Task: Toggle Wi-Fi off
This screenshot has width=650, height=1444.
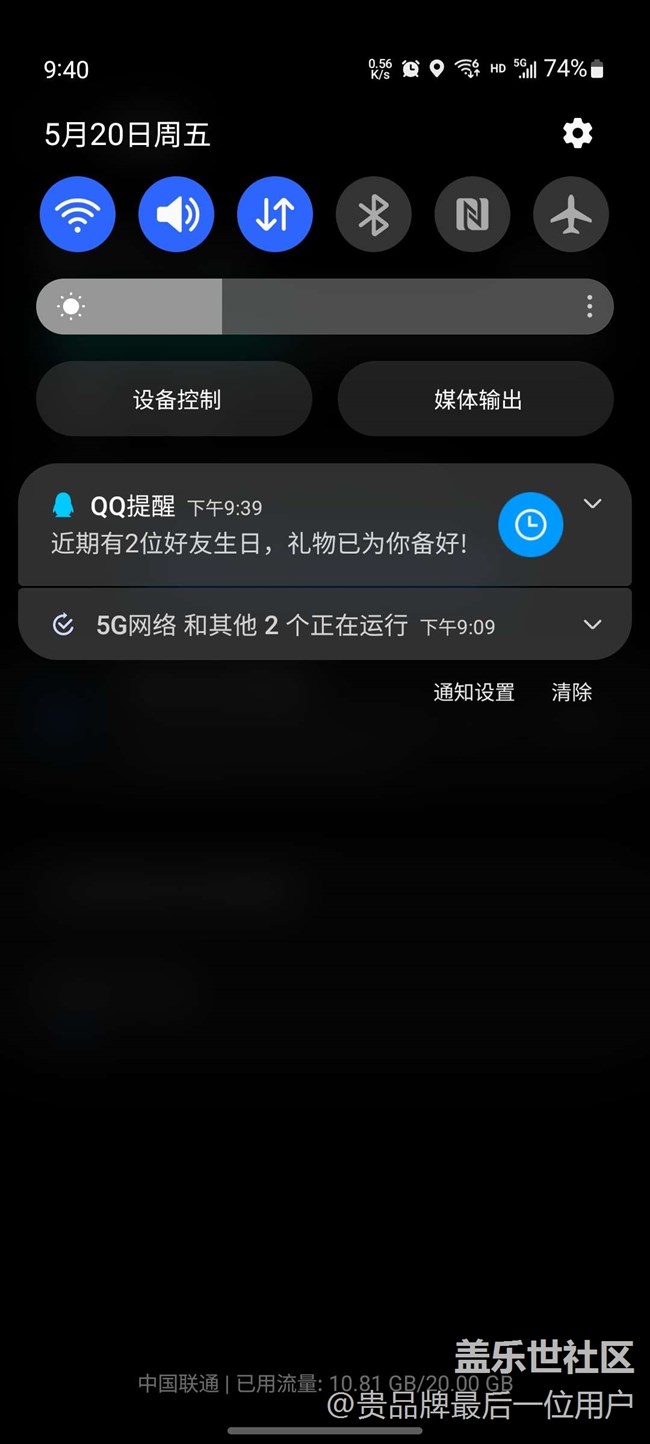Action: tap(78, 214)
